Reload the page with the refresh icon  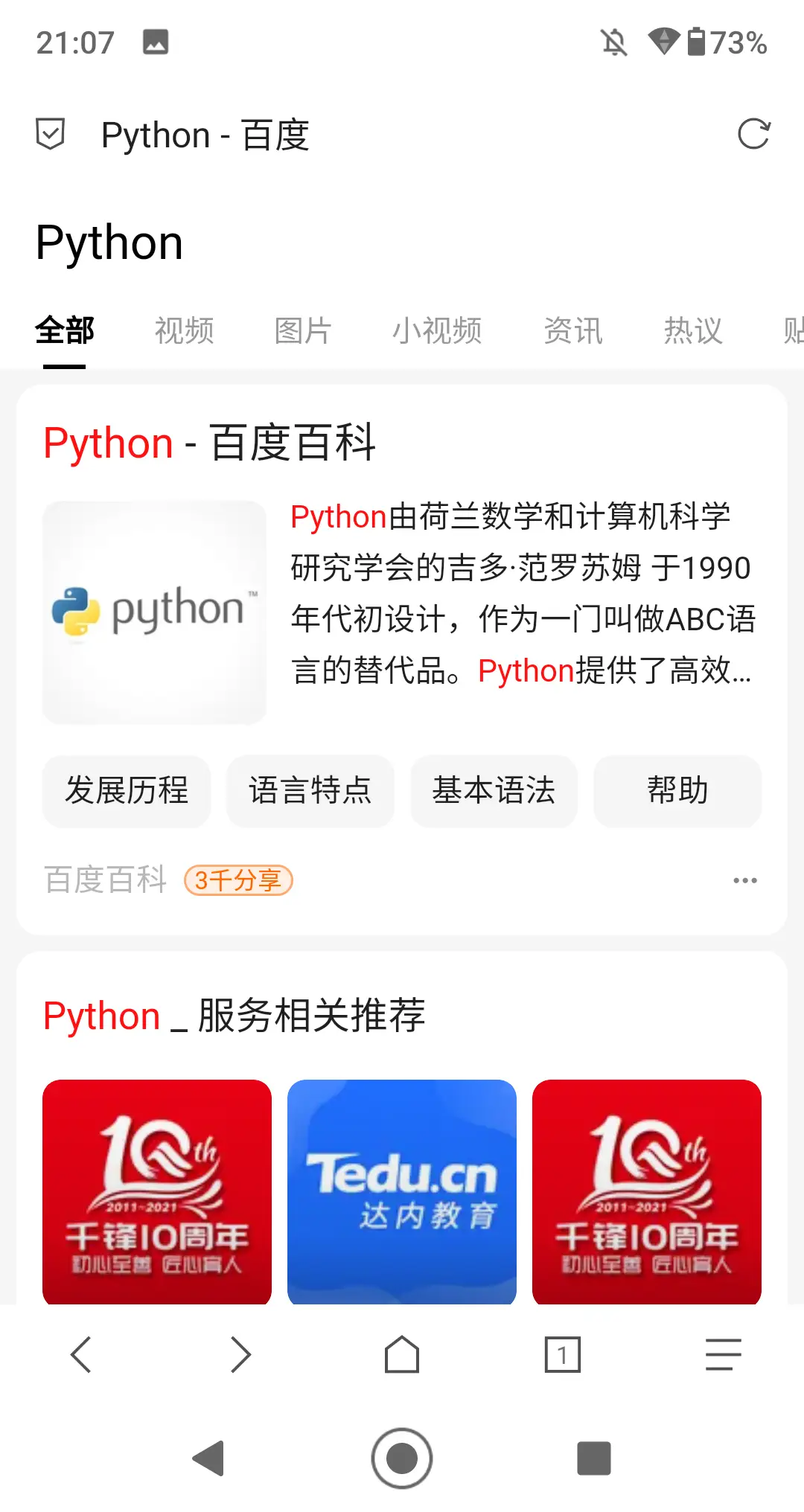[753, 135]
